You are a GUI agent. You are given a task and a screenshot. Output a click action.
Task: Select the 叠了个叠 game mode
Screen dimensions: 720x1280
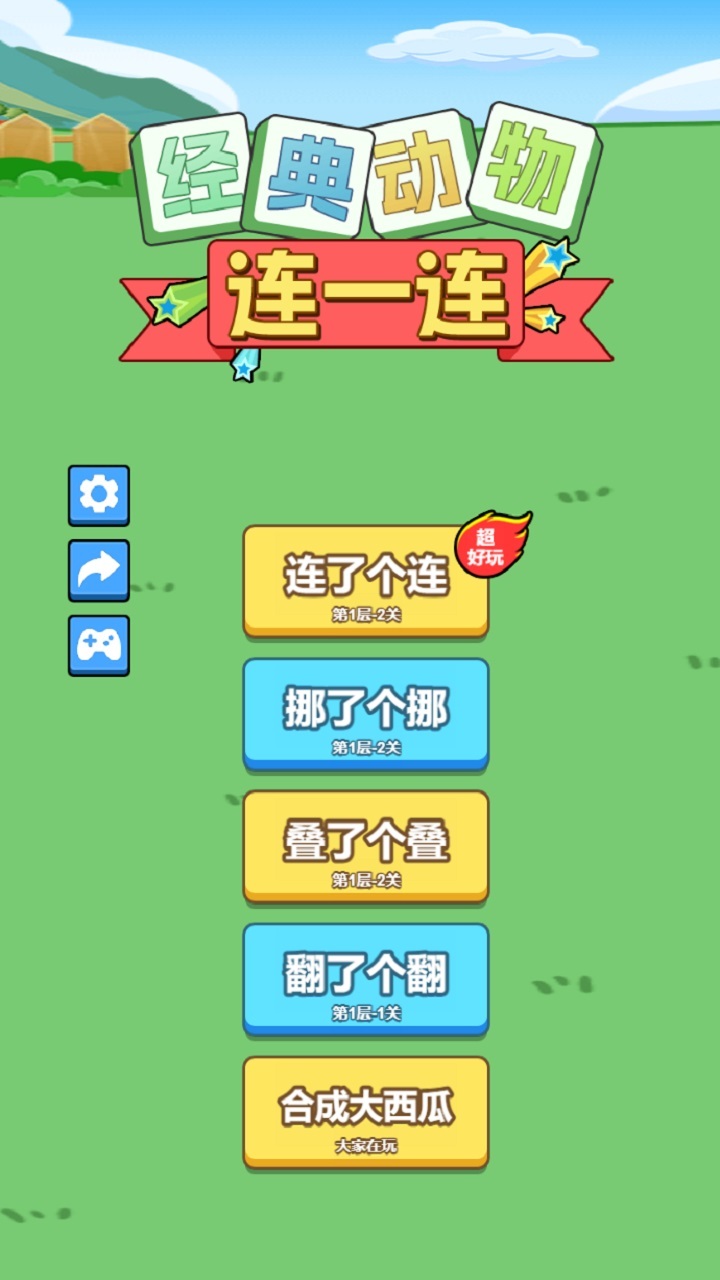click(x=366, y=846)
